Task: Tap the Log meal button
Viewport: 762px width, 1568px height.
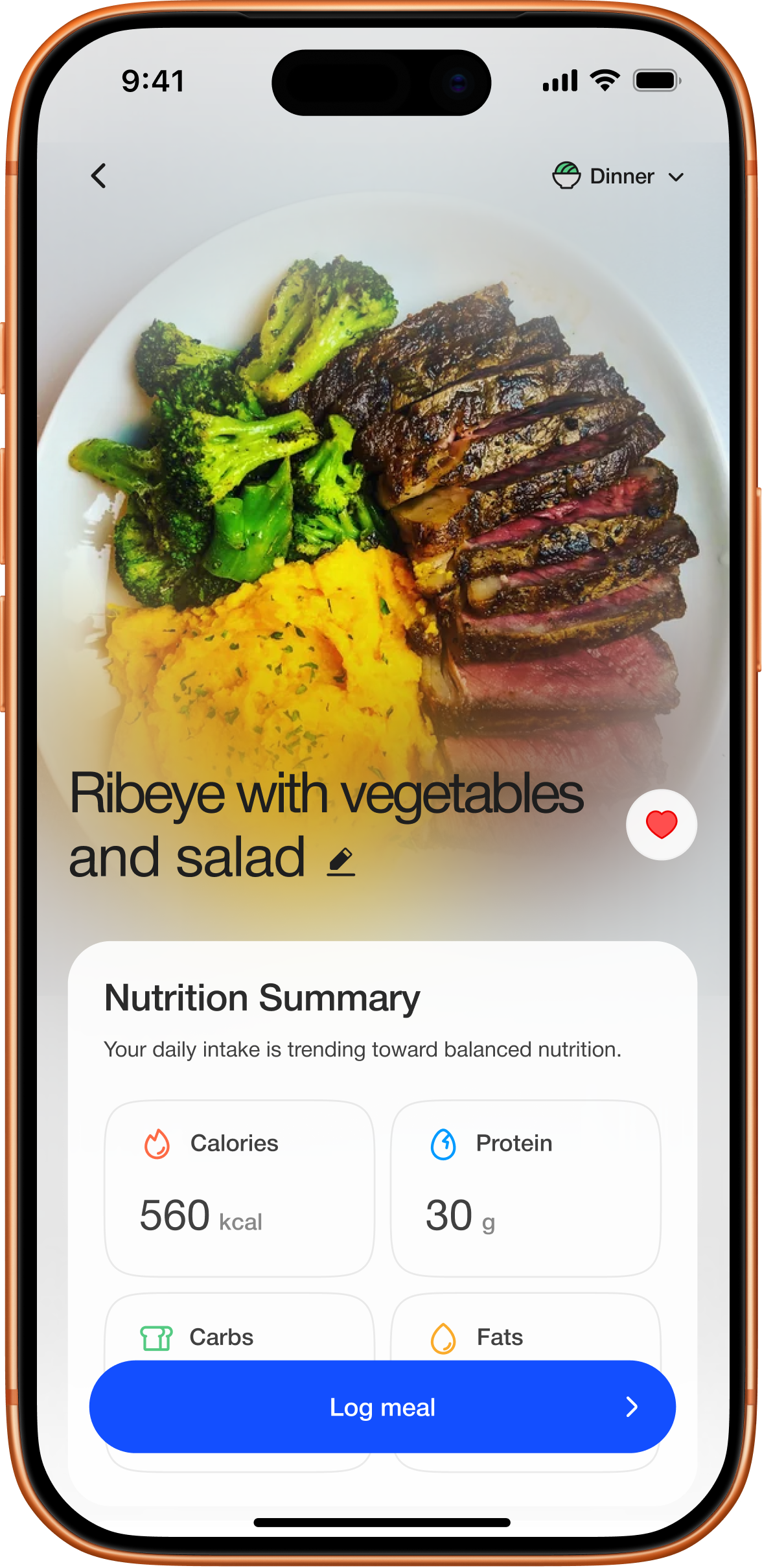Action: pos(382,1407)
